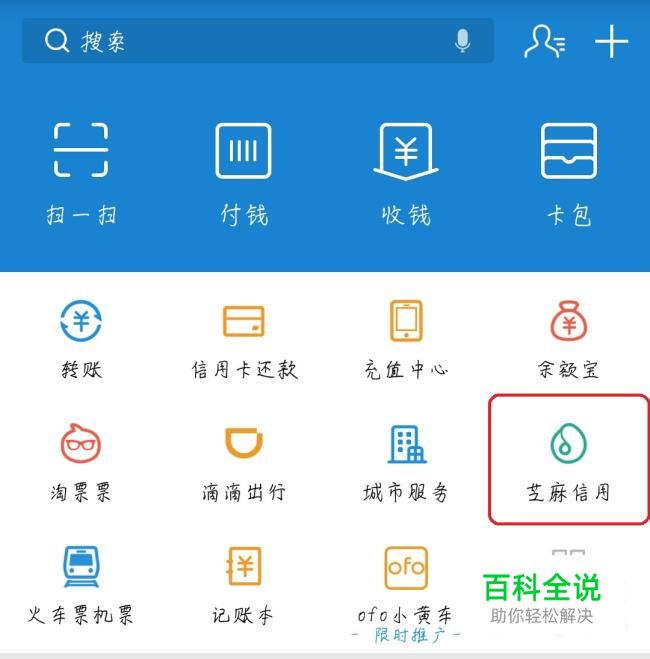The height and width of the screenshot is (659, 650).
Task: Open 滴滴出行 ride service
Action: [x=244, y=460]
